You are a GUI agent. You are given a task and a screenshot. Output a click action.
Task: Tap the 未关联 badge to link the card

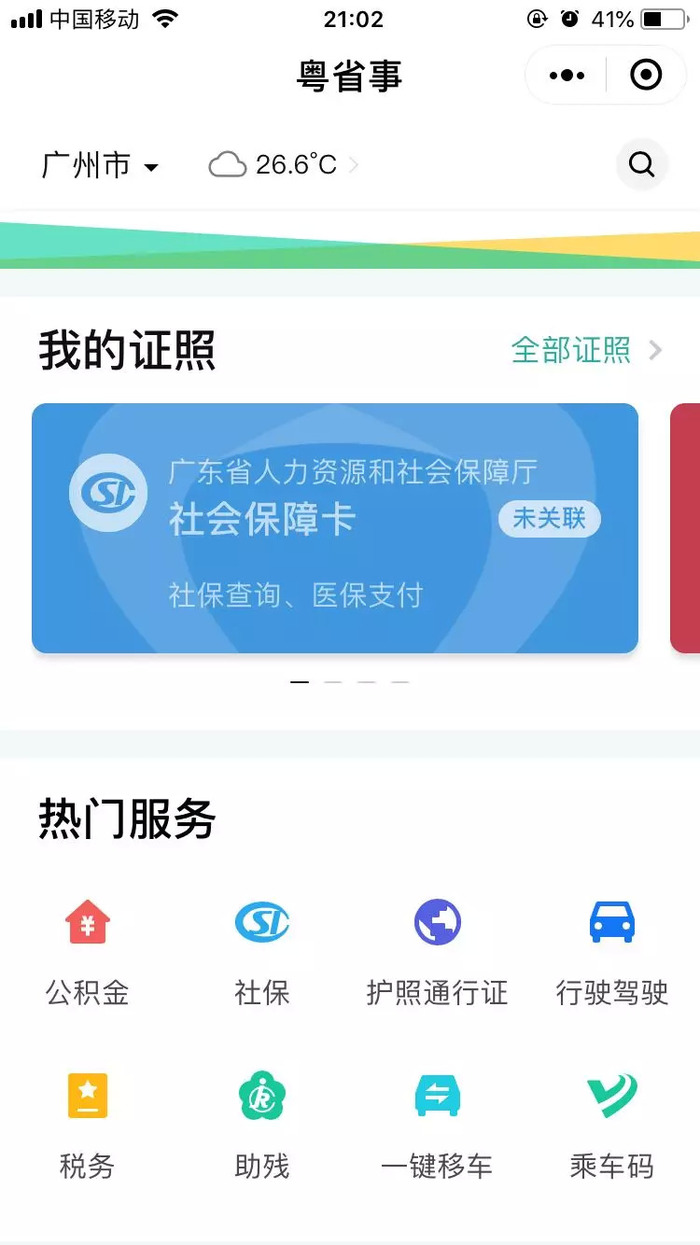(x=549, y=518)
